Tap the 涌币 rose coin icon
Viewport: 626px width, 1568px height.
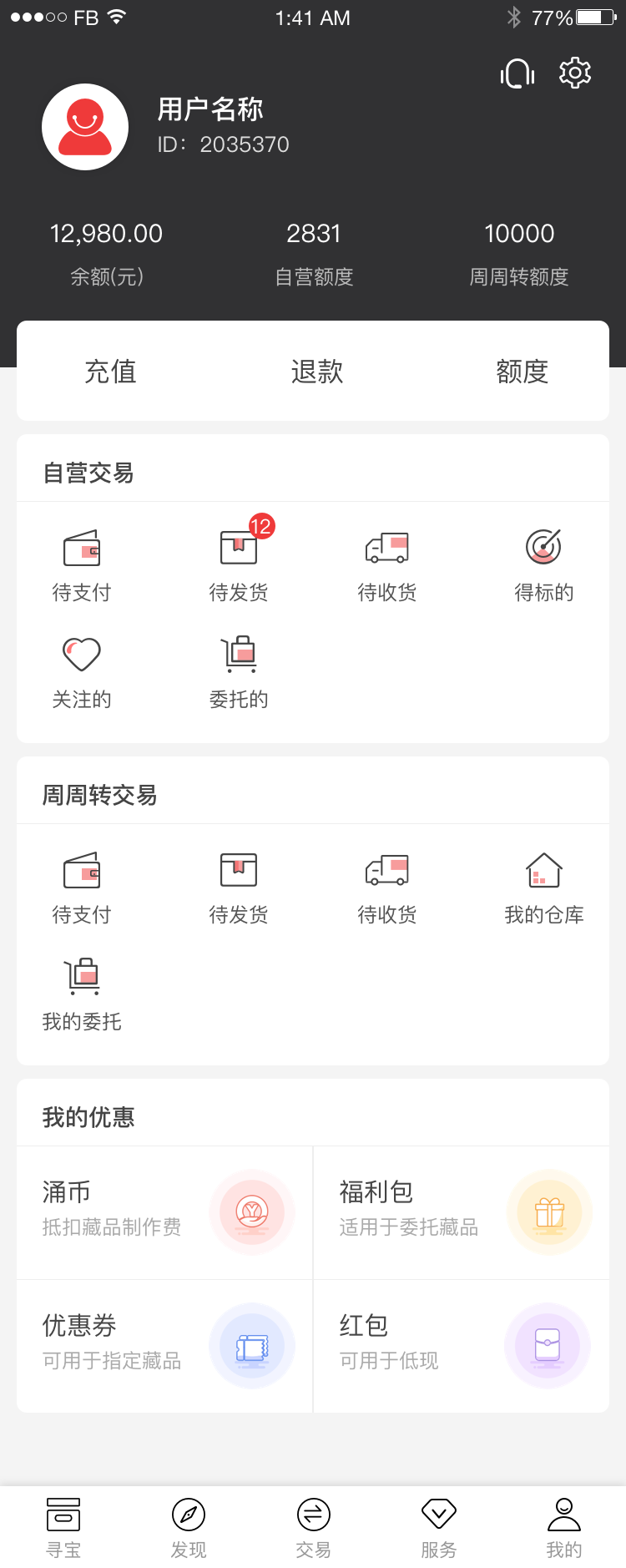[252, 1212]
